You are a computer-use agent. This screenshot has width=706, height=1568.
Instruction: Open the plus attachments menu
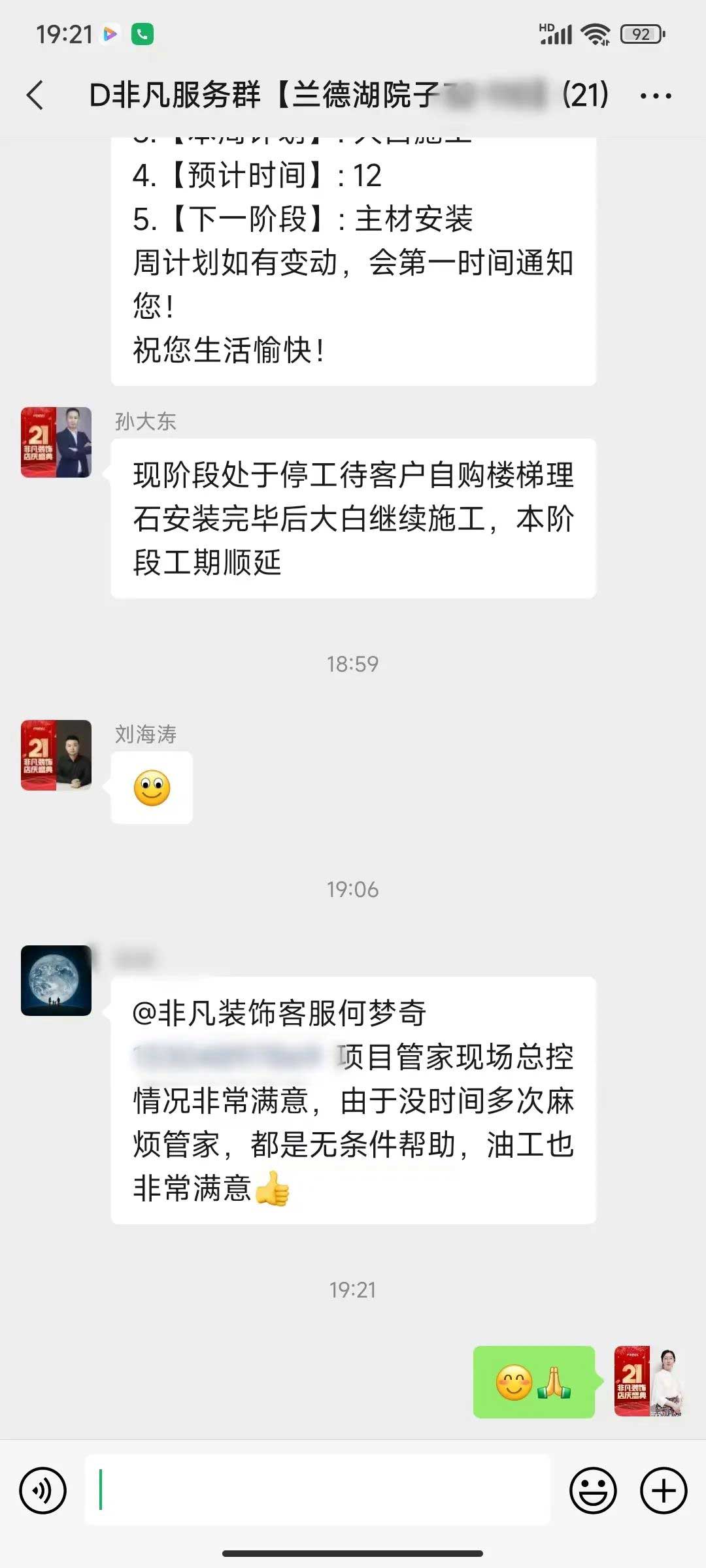[x=664, y=1490]
